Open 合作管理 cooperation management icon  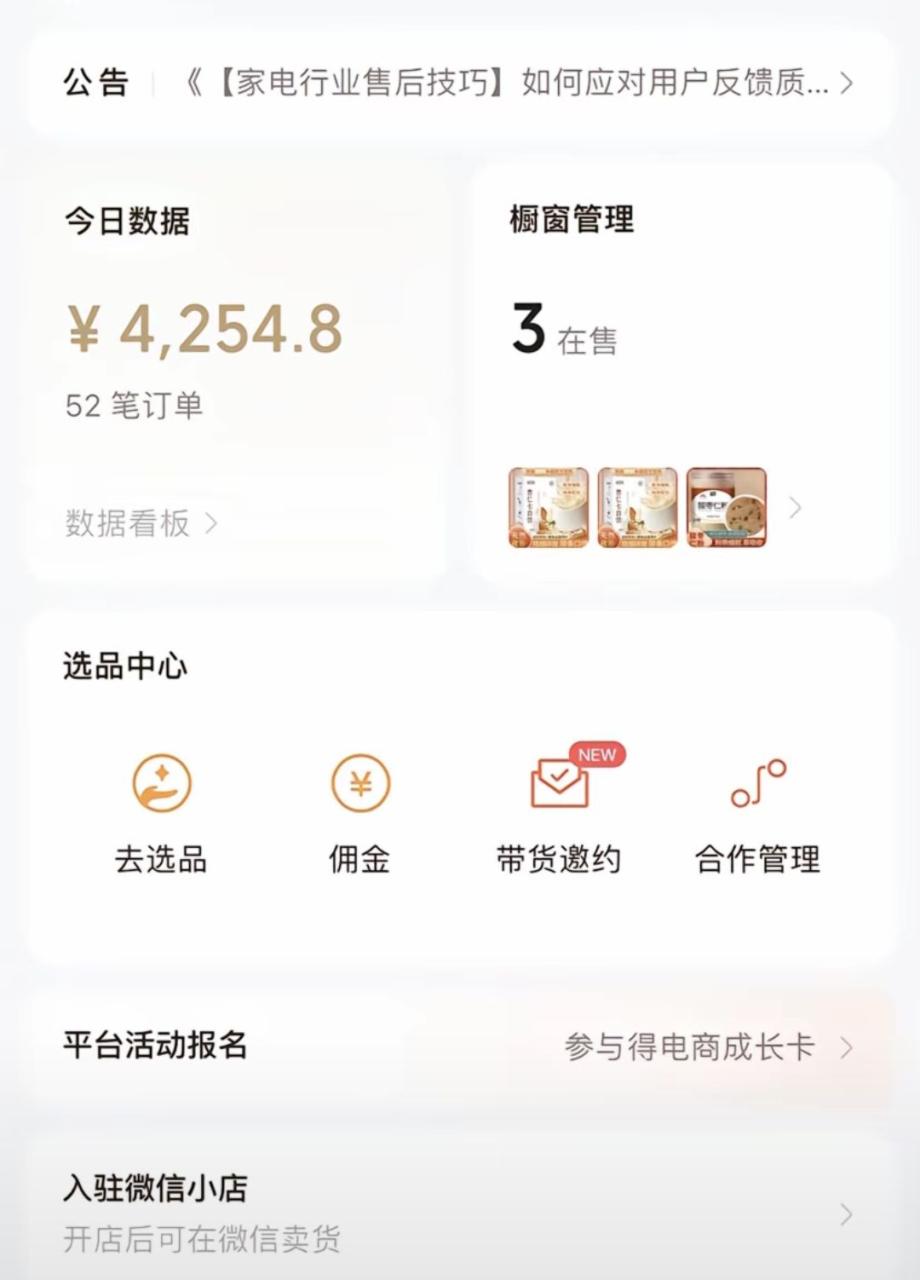point(756,785)
